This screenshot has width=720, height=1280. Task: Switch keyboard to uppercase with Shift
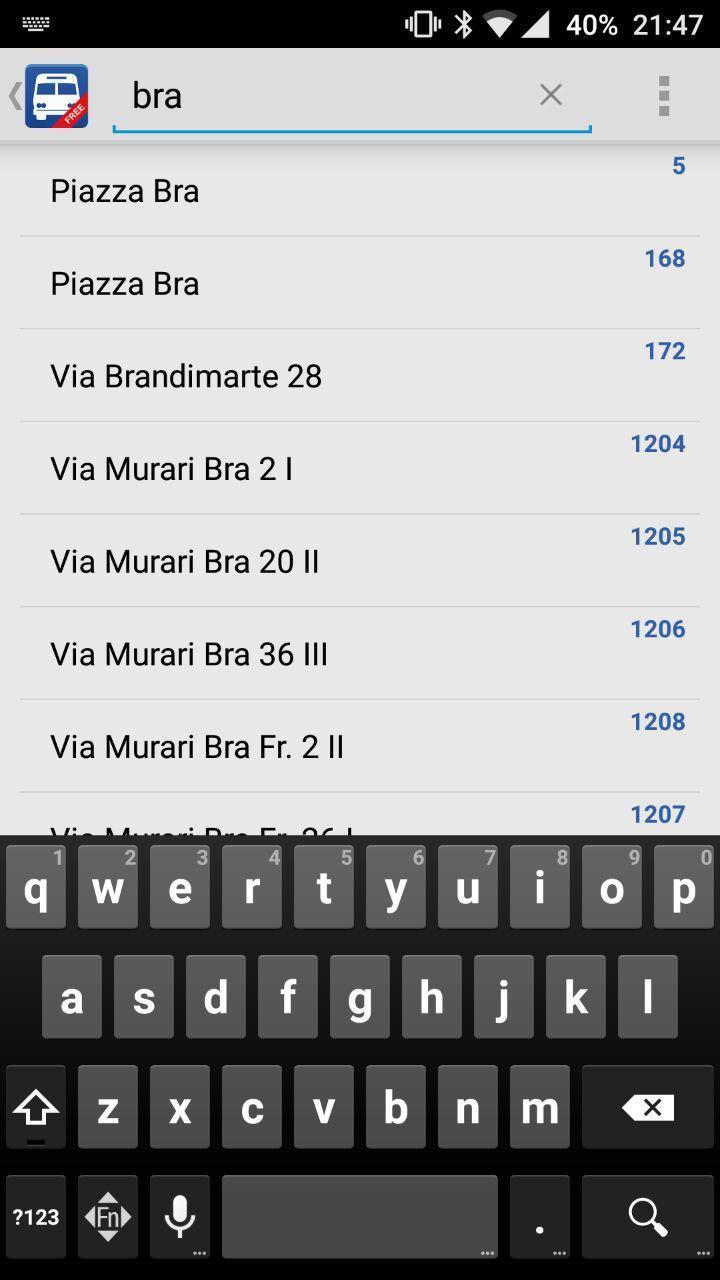35,1106
